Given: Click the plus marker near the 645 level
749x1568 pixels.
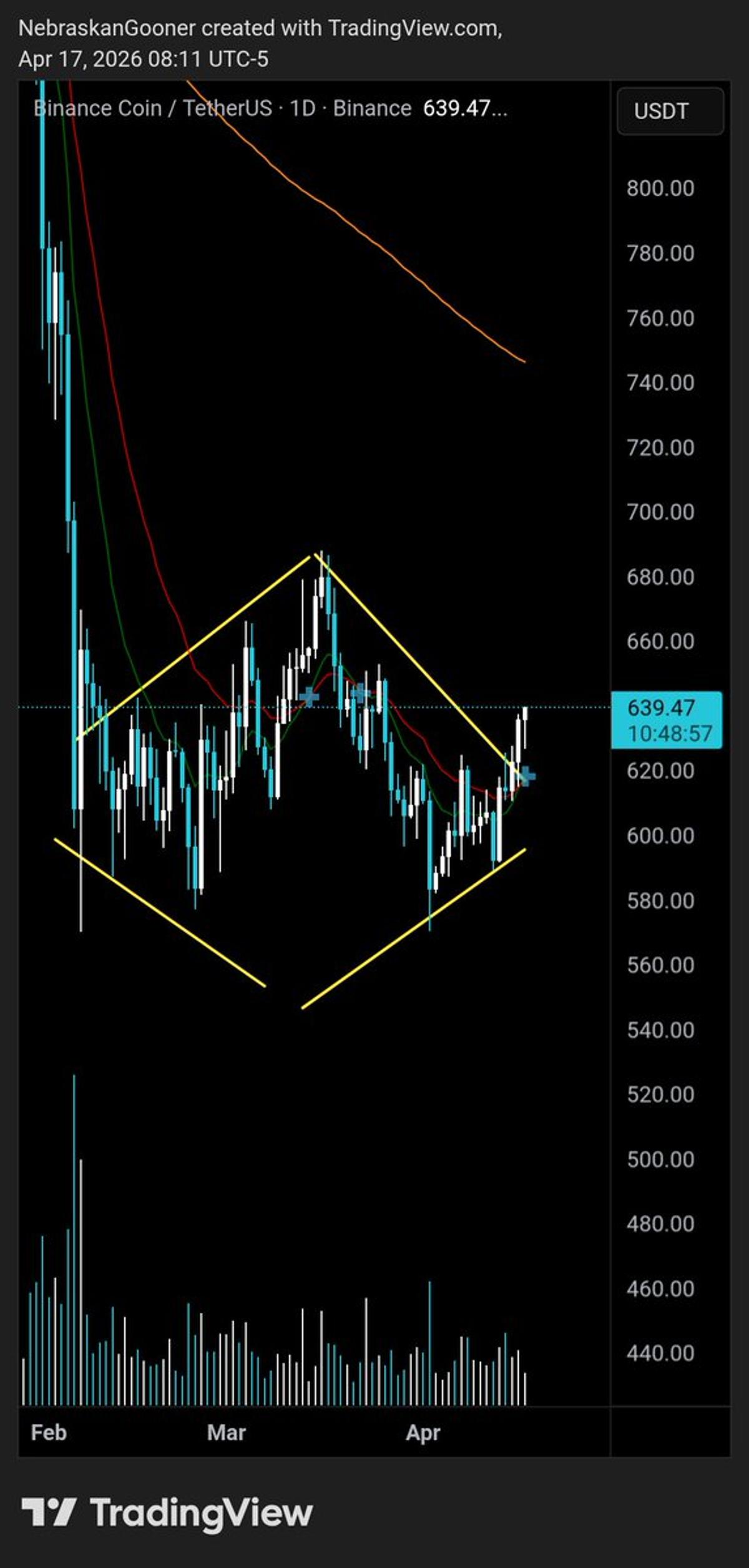Looking at the screenshot, I should click(x=361, y=693).
